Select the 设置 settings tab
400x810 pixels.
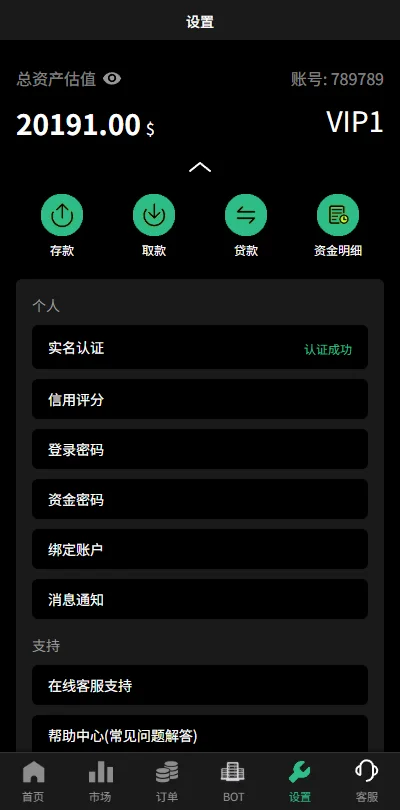pos(300,782)
